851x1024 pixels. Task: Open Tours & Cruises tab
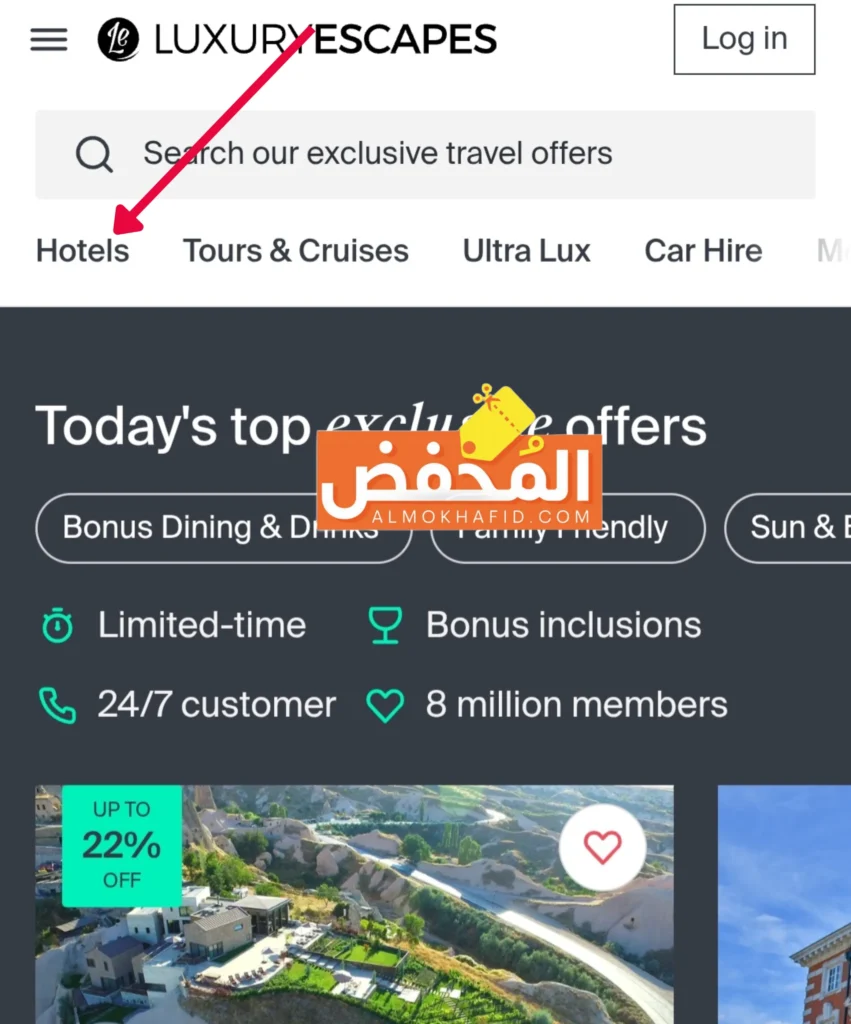pyautogui.click(x=295, y=250)
